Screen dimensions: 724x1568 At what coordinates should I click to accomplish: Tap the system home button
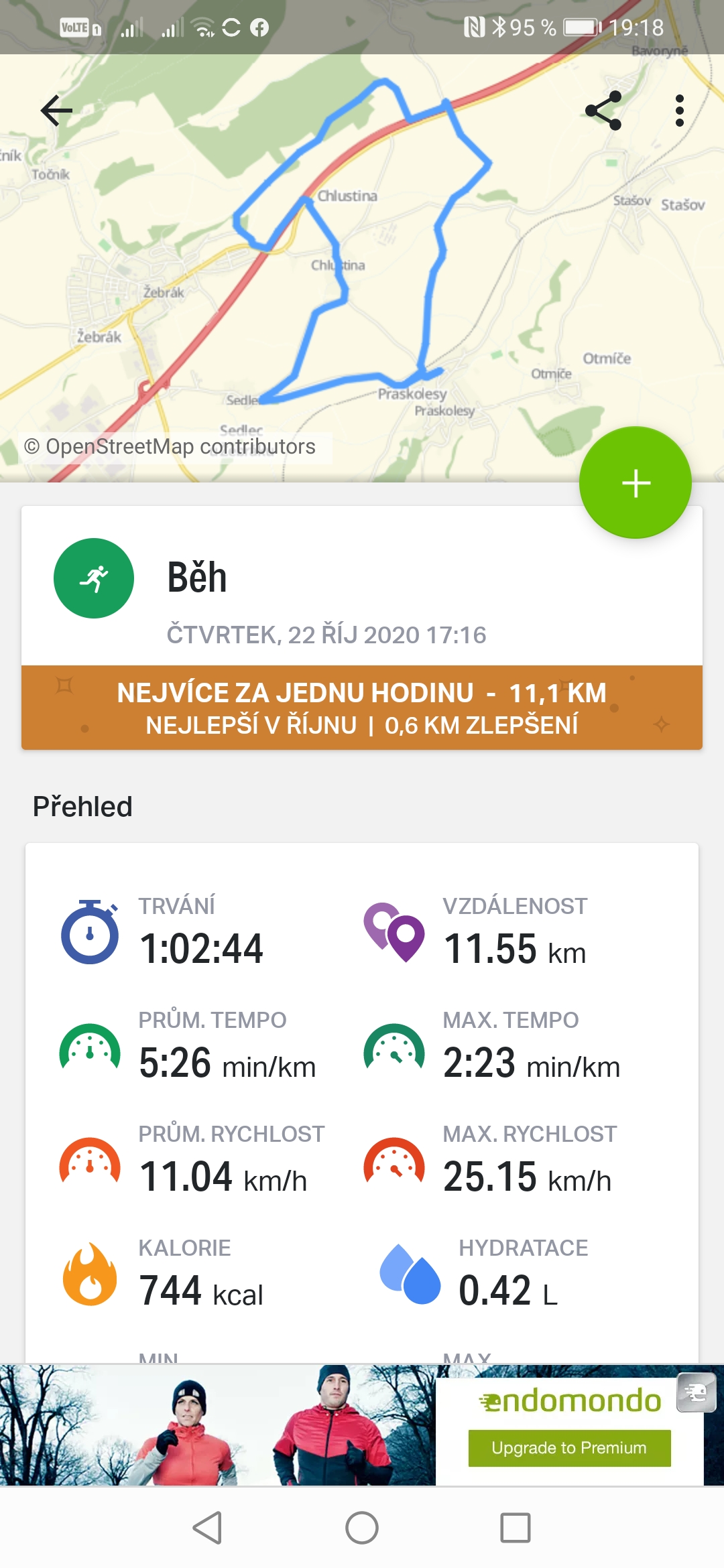click(x=362, y=1528)
